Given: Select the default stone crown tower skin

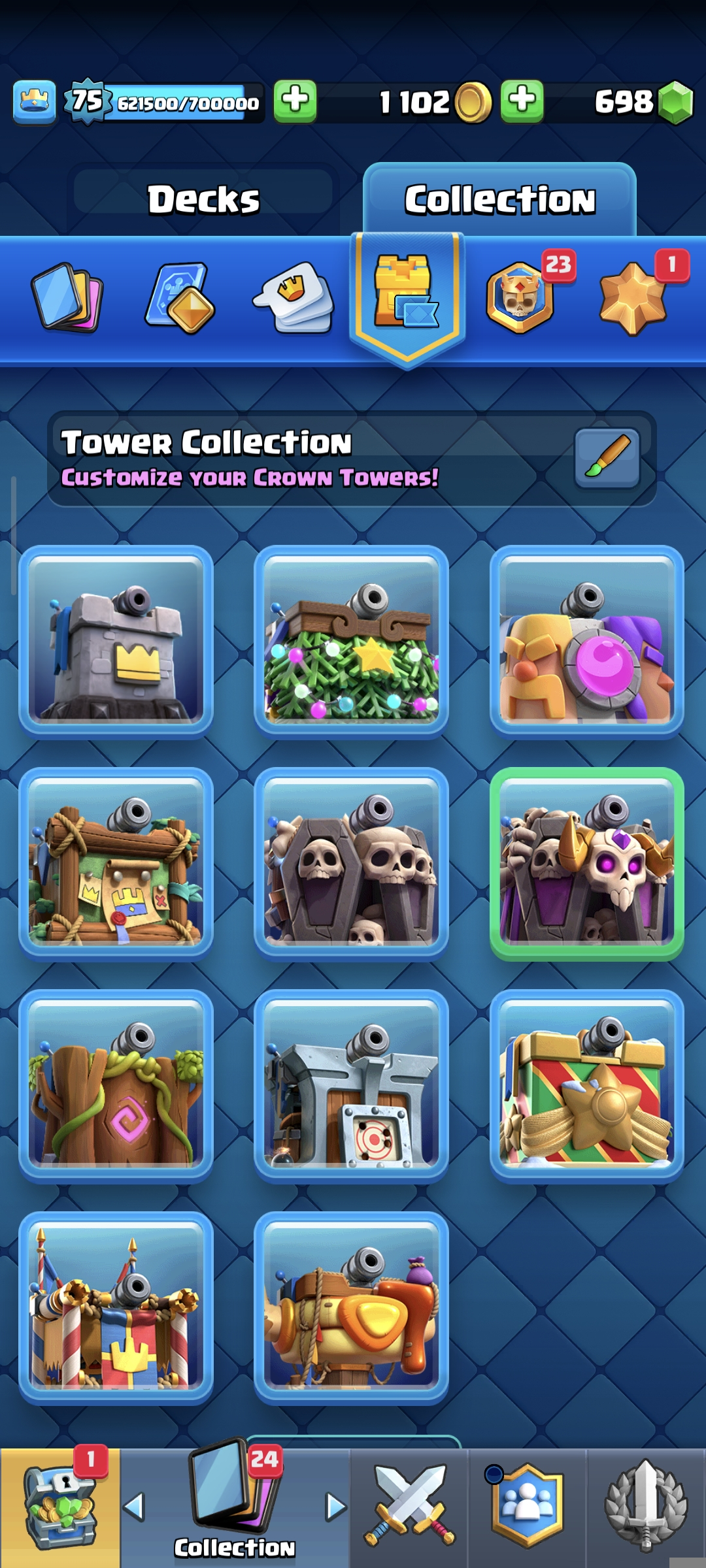Looking at the screenshot, I should [116, 642].
